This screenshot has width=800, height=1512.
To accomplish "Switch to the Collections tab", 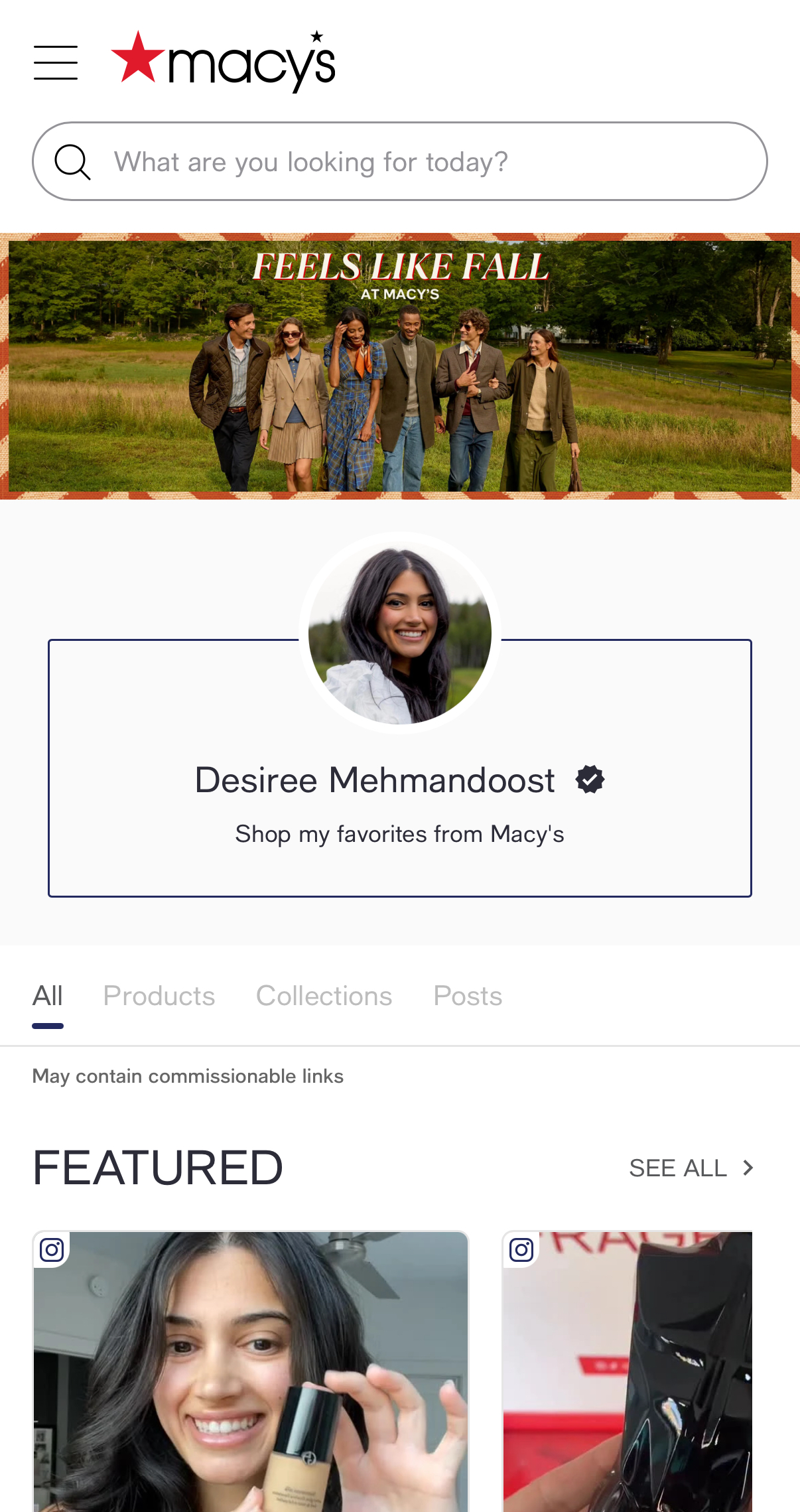I will click(x=324, y=996).
